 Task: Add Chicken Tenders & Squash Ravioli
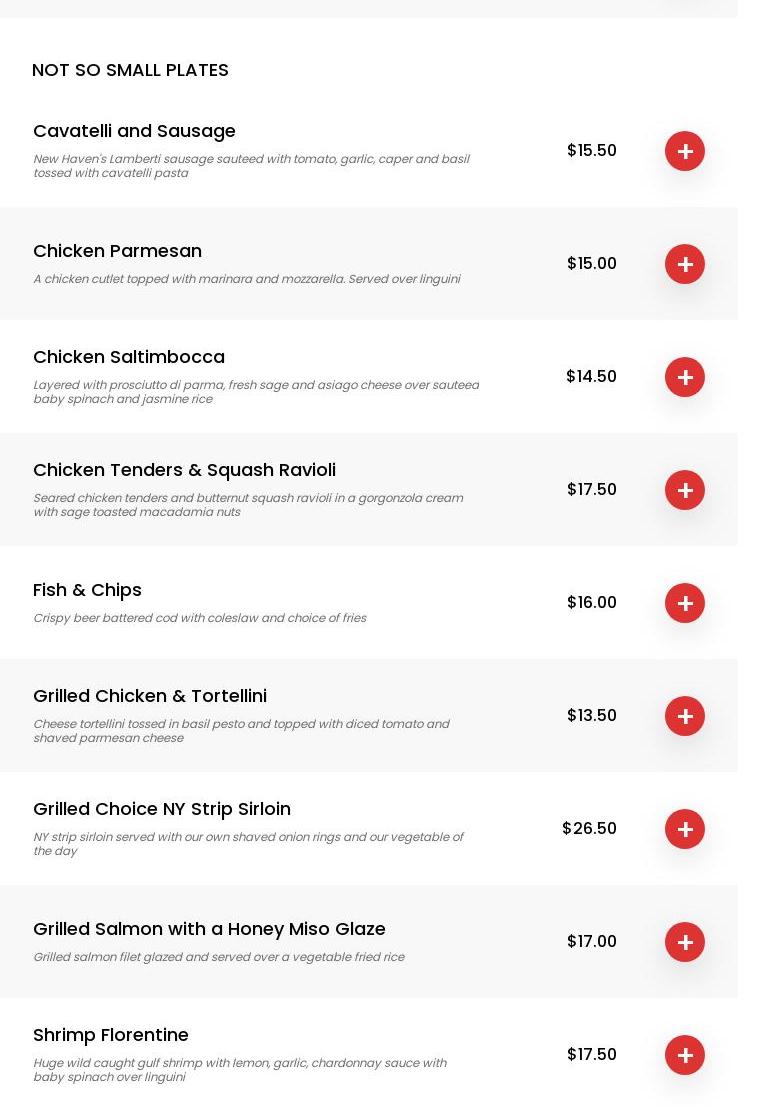pyautogui.click(x=685, y=490)
